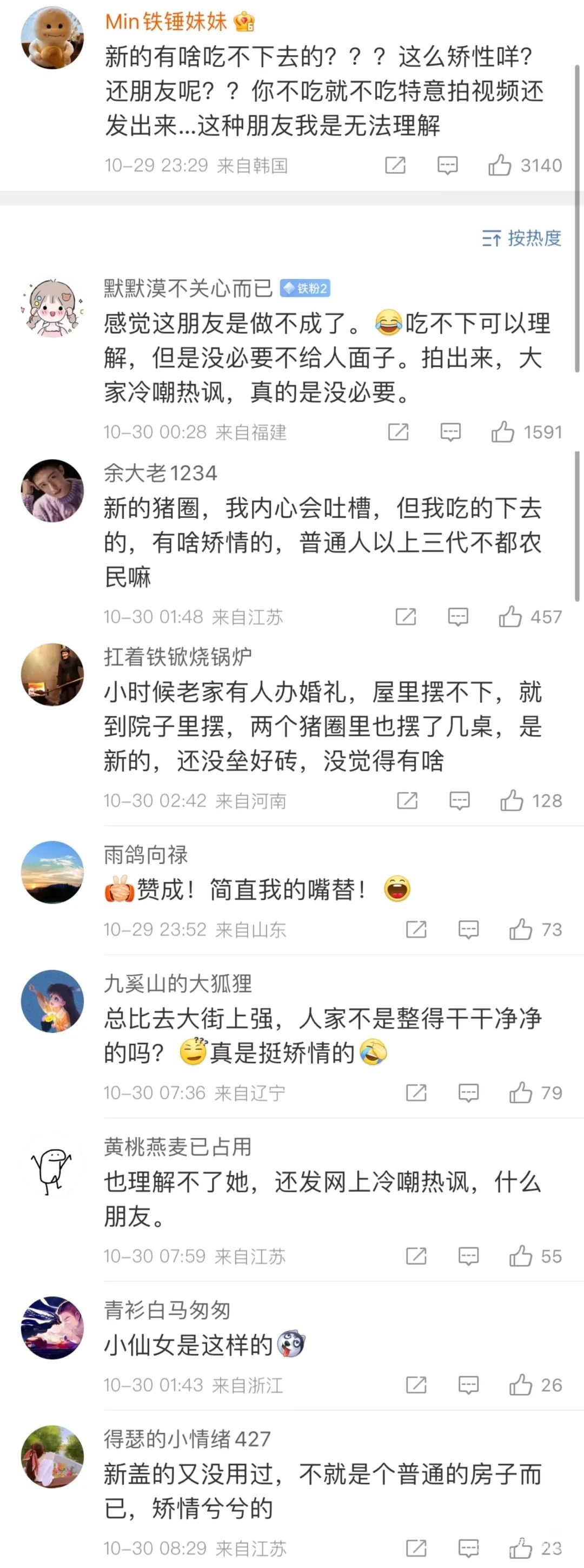
Task: Repost 雨鸽向禄's comment
Action: [x=416, y=930]
